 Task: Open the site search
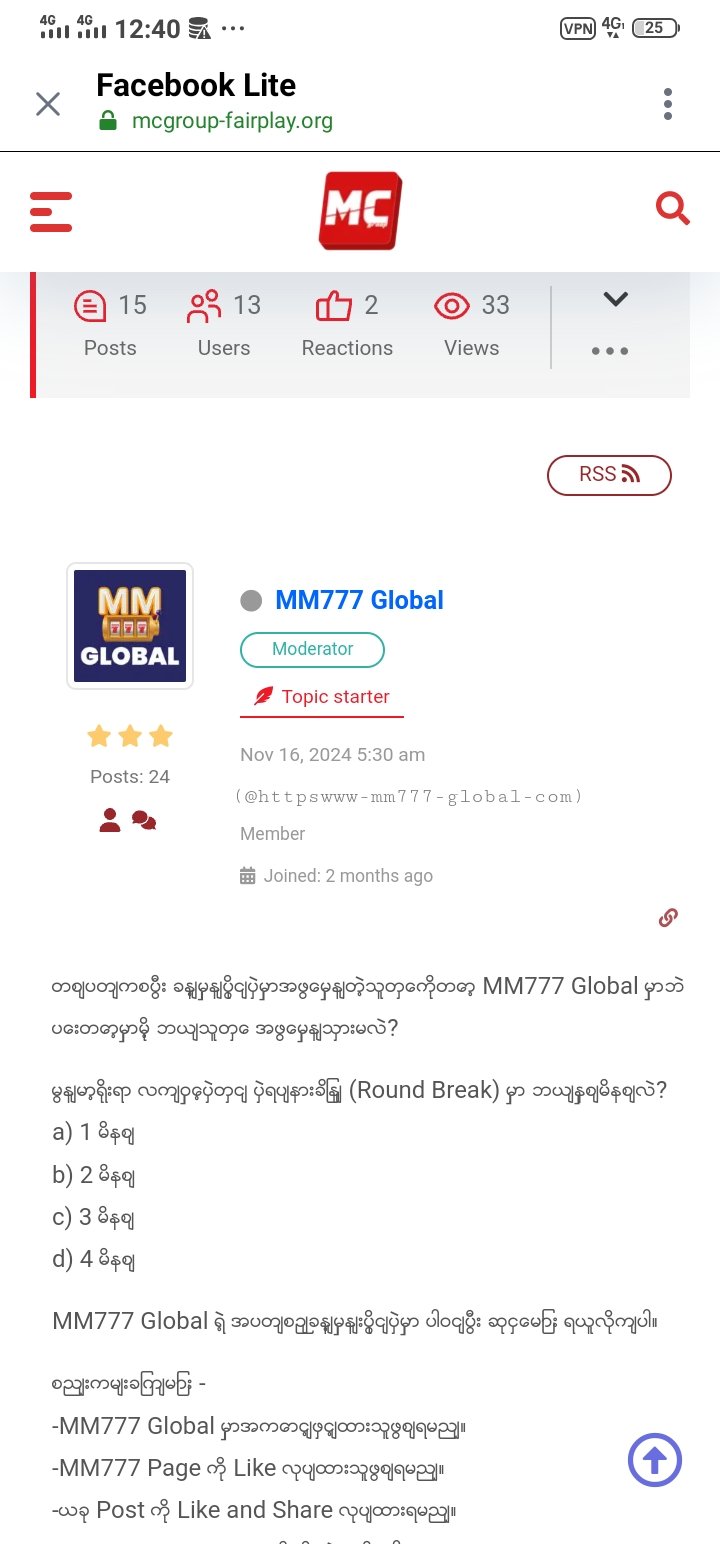(672, 209)
